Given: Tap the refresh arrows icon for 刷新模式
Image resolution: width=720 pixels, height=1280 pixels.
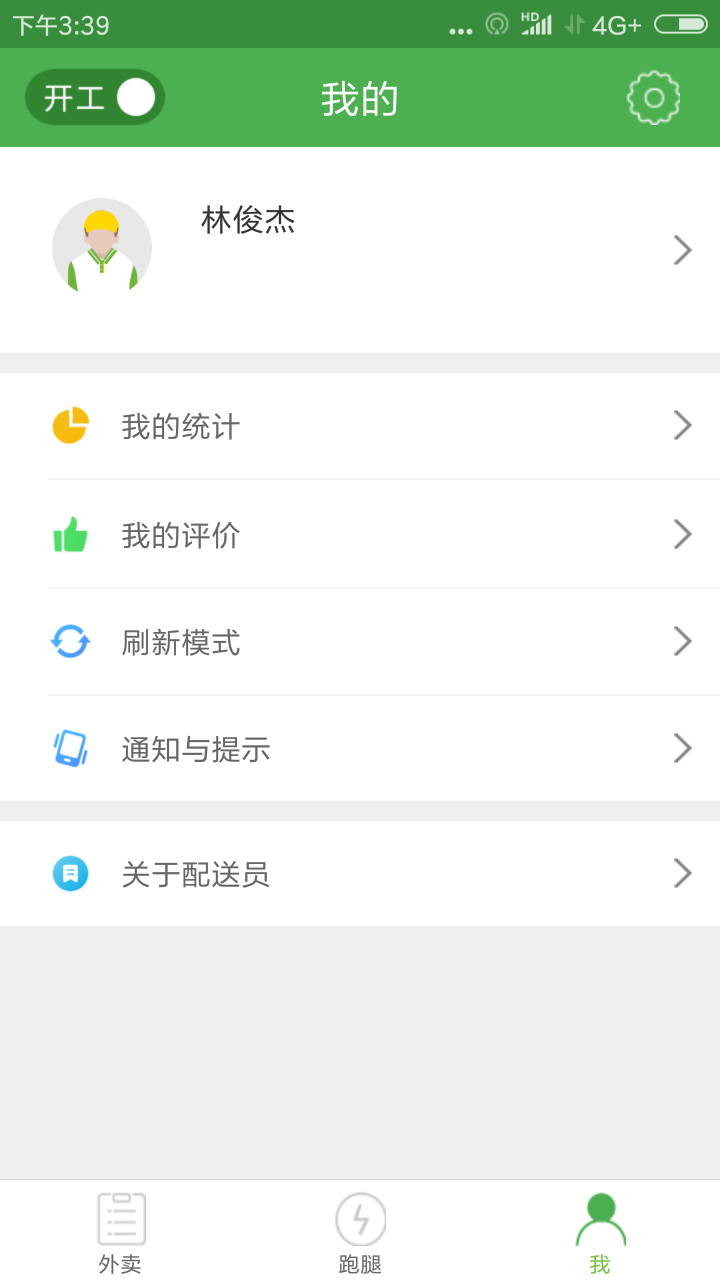Looking at the screenshot, I should 69,641.
